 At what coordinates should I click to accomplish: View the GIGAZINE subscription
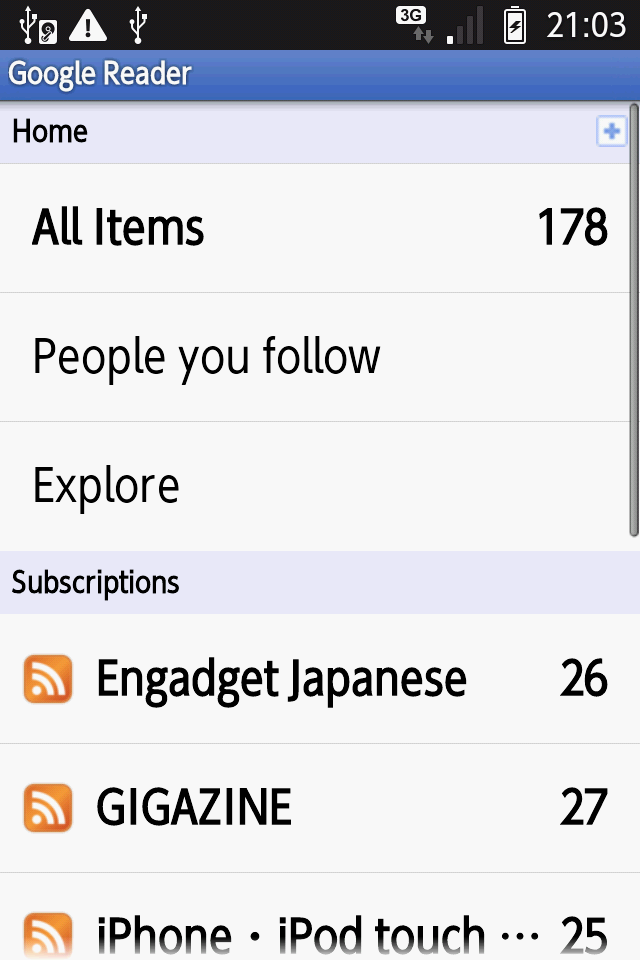[320, 808]
